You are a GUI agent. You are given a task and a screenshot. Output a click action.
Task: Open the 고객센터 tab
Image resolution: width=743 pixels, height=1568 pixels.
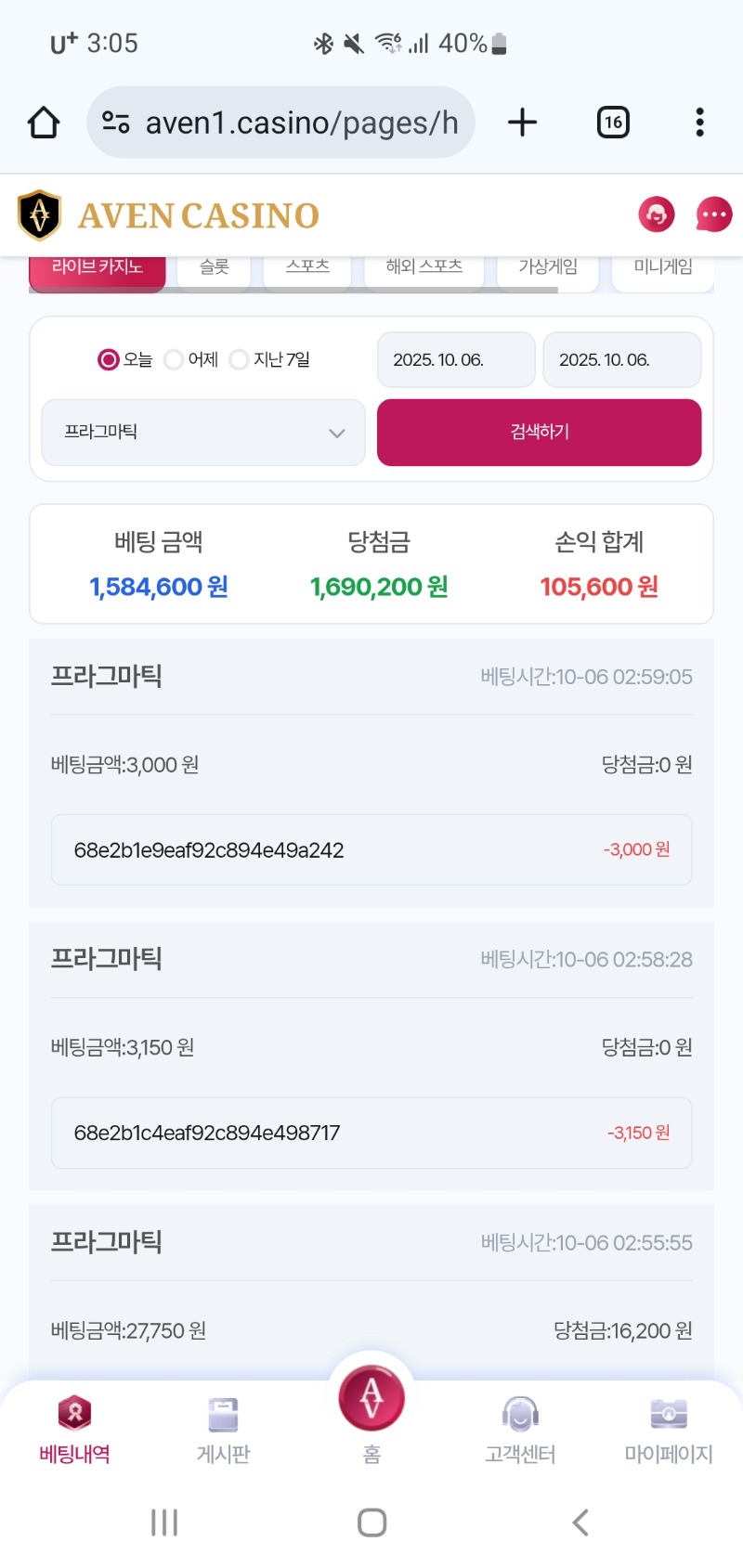[x=520, y=1430]
